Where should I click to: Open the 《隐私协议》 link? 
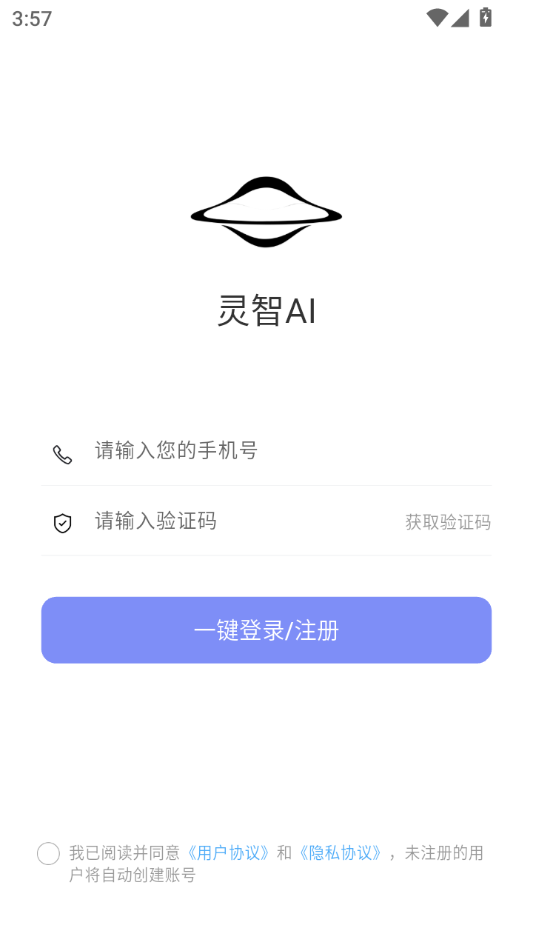point(341,853)
